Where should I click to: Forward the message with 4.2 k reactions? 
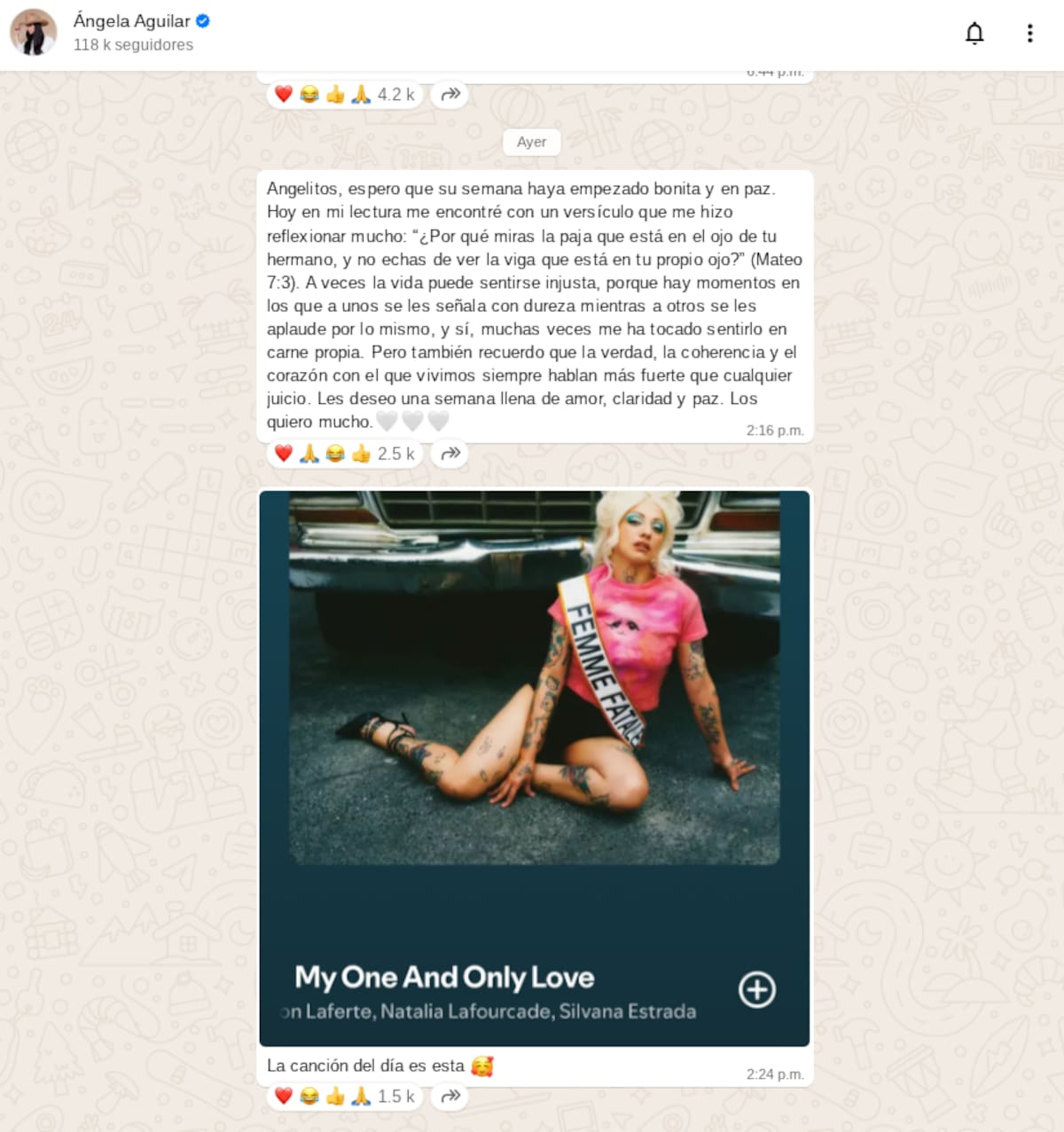(450, 94)
